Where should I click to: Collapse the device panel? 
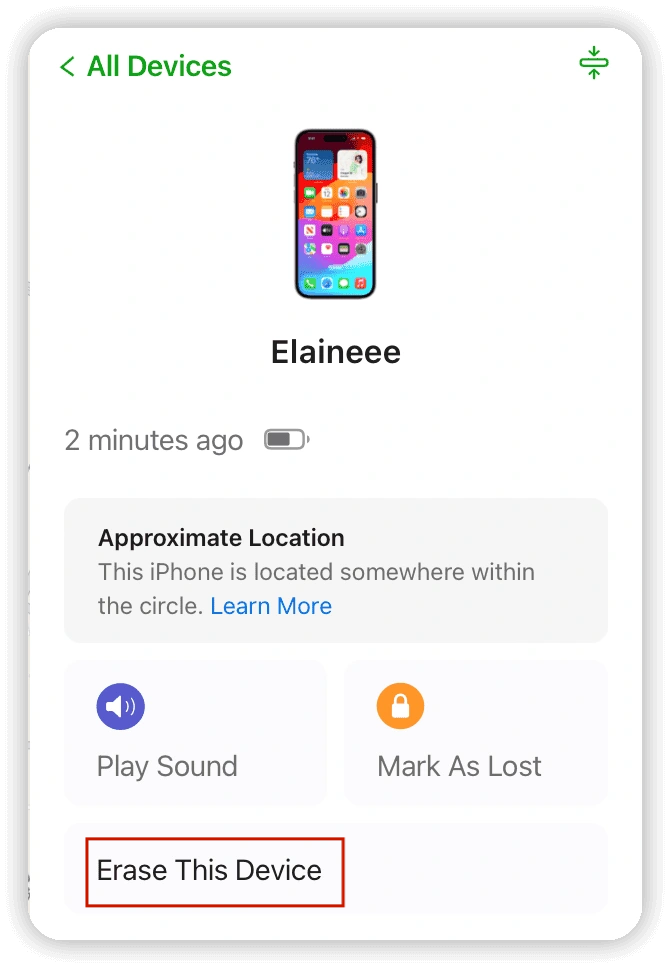tap(594, 63)
